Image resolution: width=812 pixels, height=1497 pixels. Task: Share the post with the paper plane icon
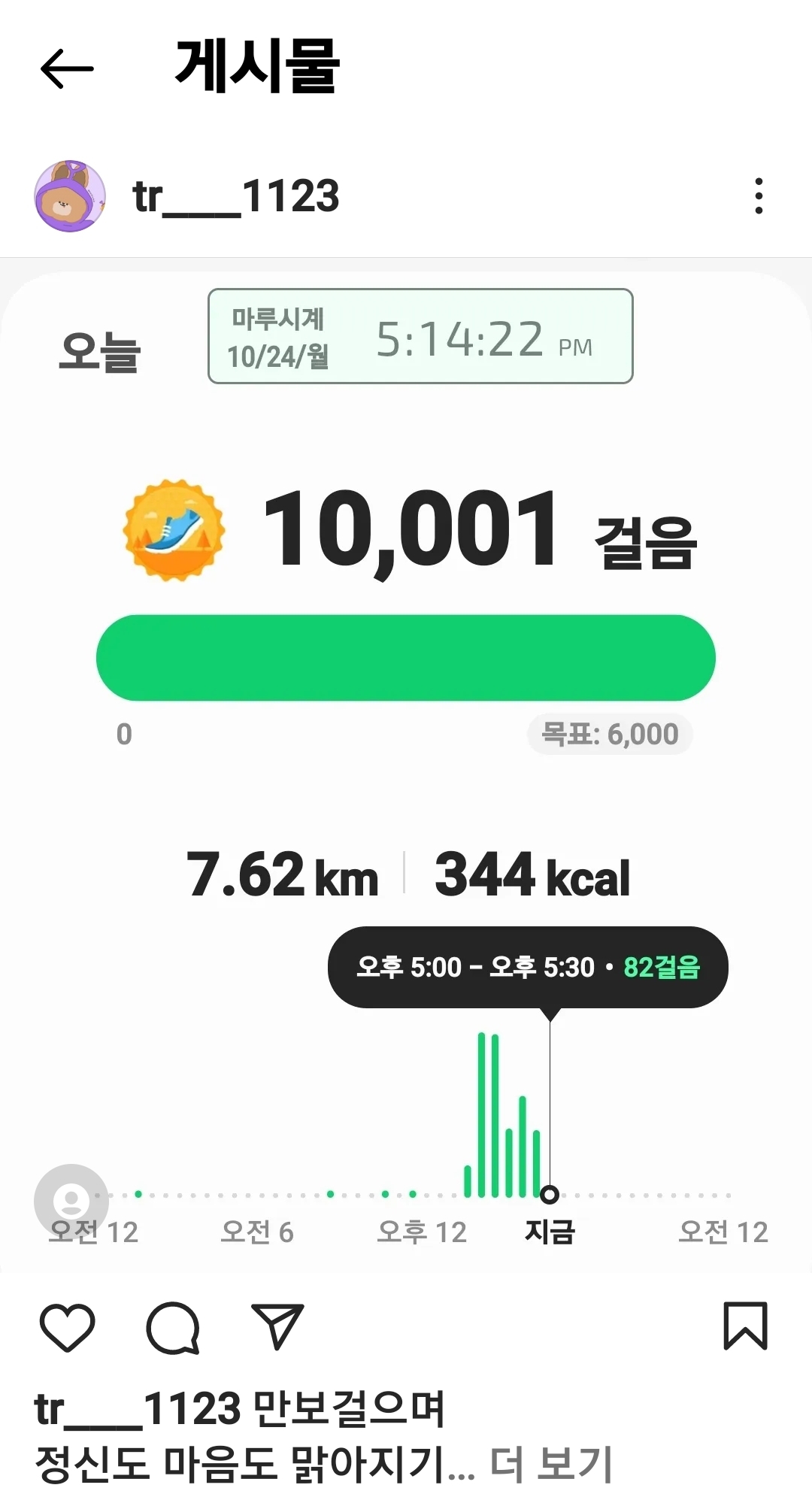[x=277, y=1327]
